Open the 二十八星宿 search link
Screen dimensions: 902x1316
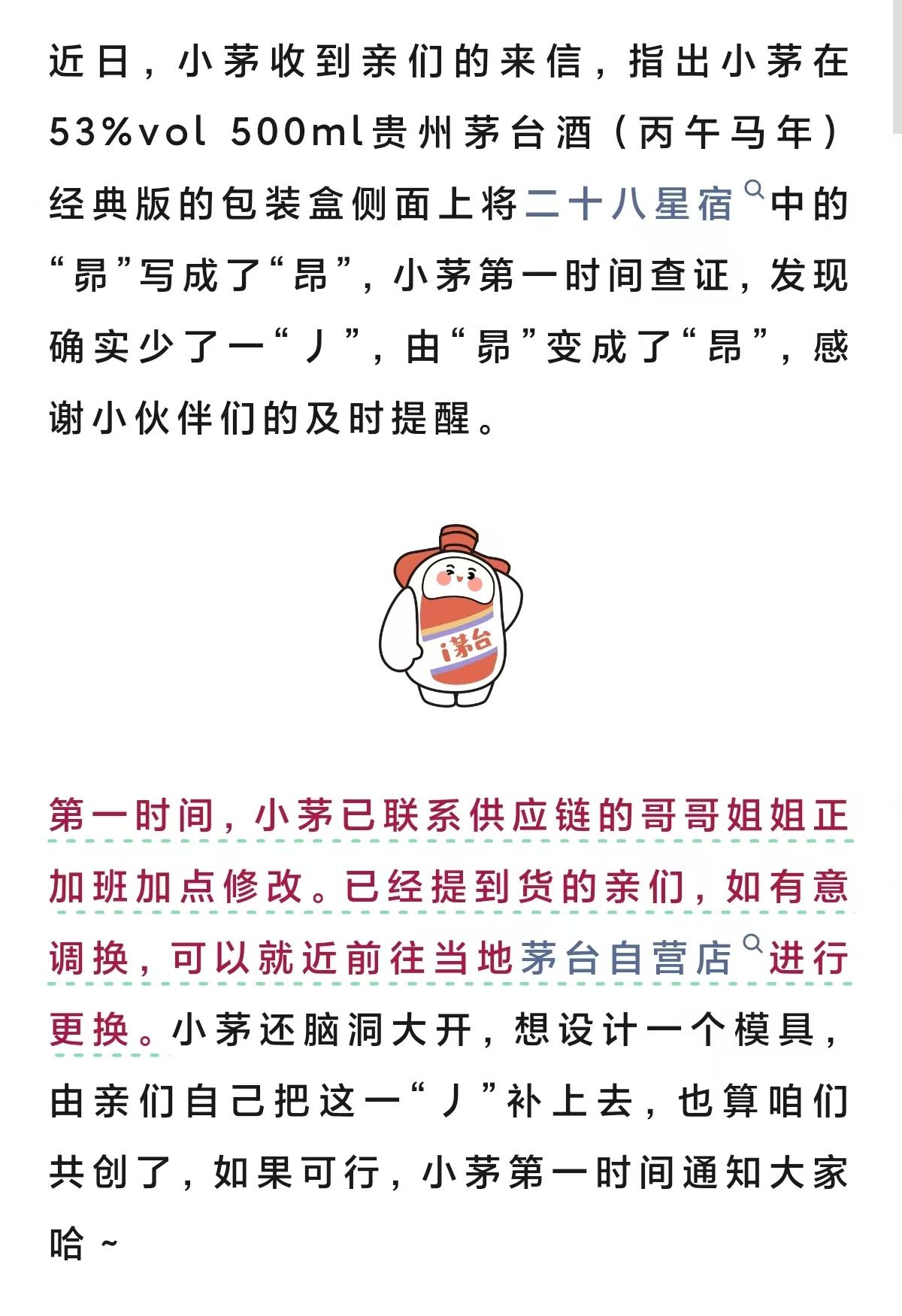pyautogui.click(x=628, y=205)
